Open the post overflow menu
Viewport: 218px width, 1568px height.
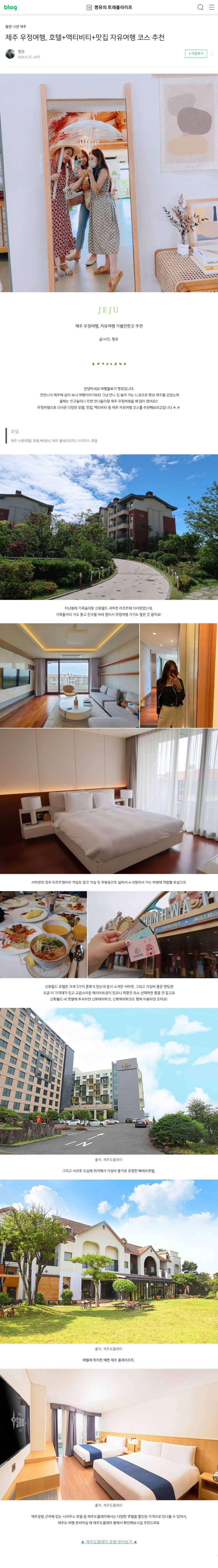pyautogui.click(x=212, y=54)
